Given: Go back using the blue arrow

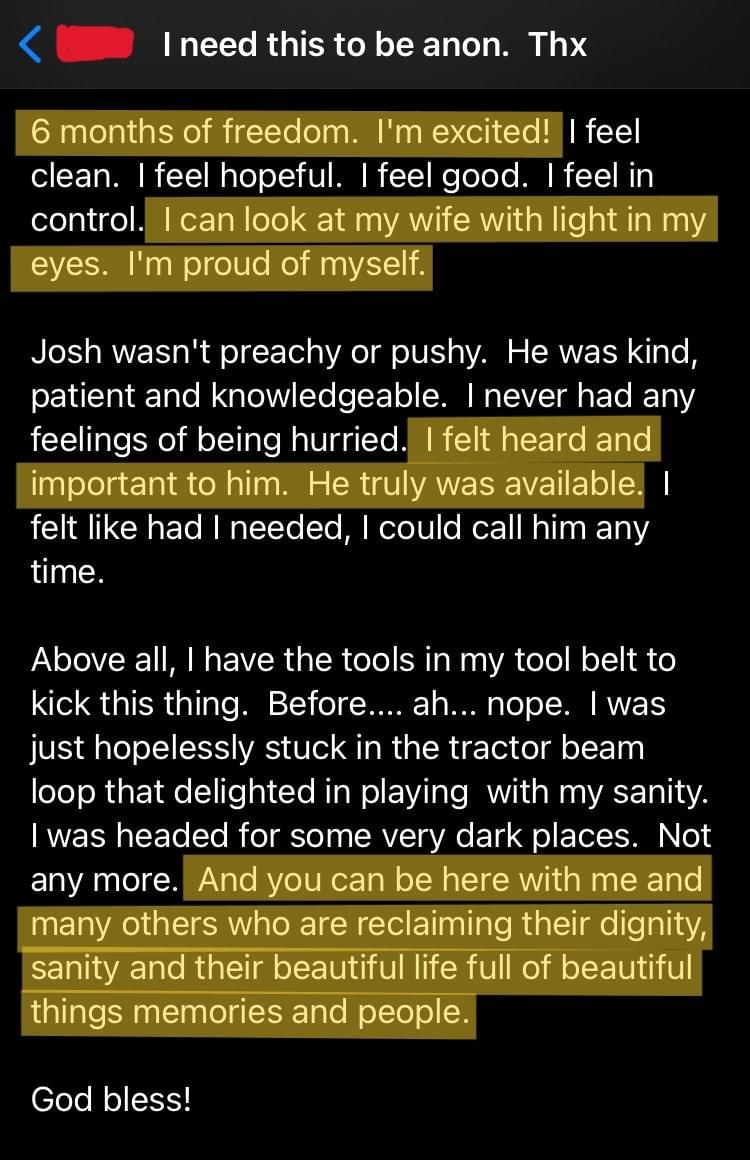Looking at the screenshot, I should click(31, 44).
